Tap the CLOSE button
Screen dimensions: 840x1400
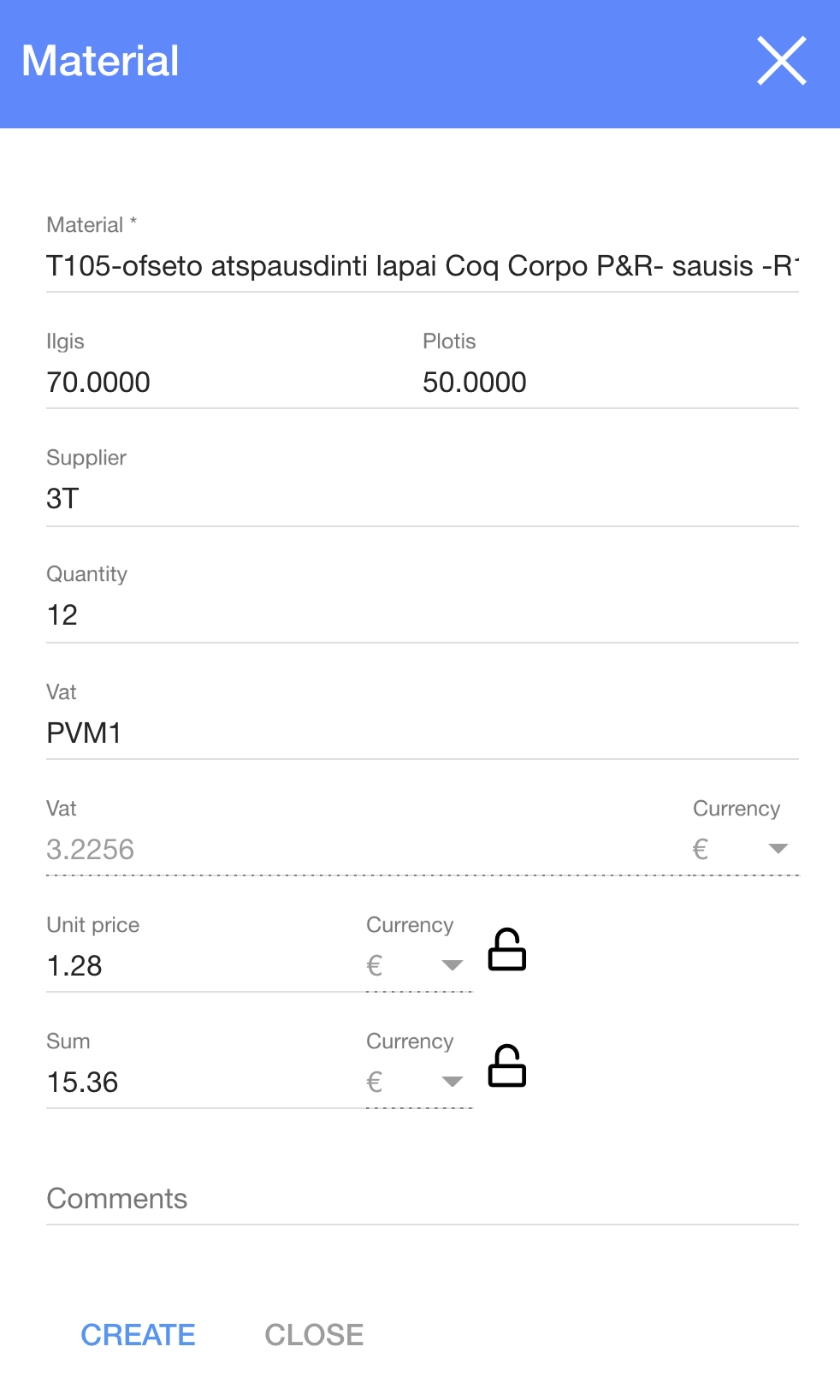[x=314, y=1335]
